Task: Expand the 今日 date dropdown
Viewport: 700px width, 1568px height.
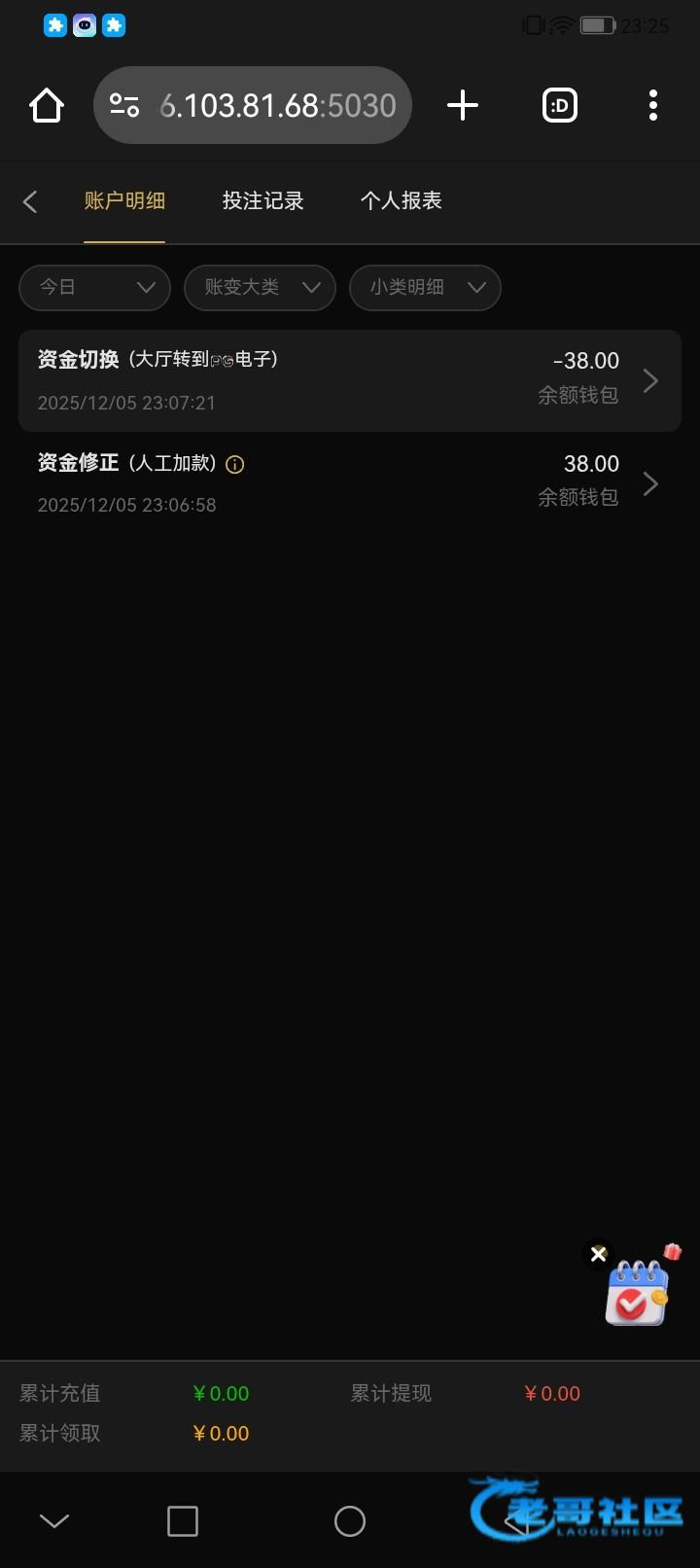Action: click(95, 287)
